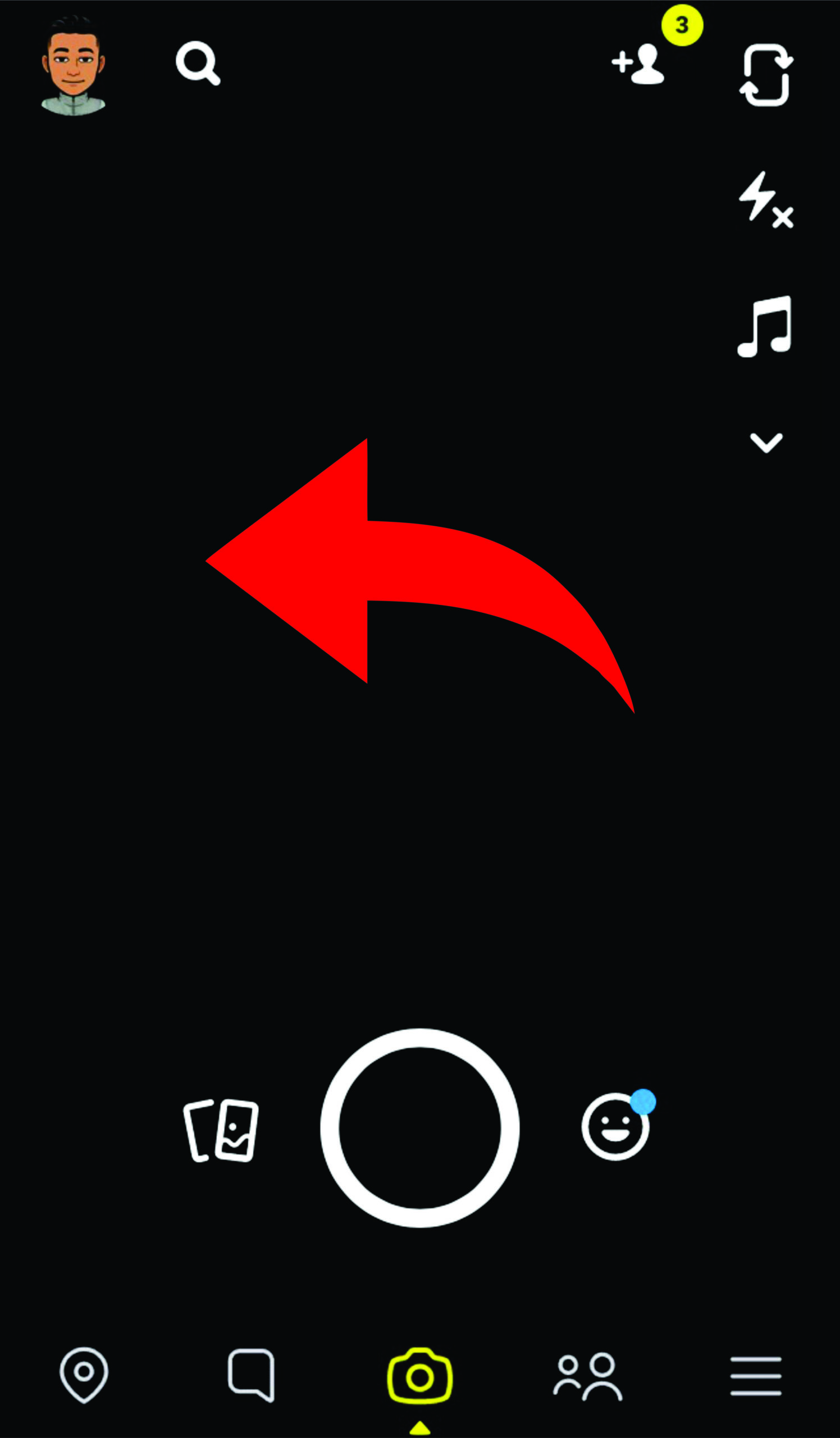This screenshot has width=840, height=1438.
Task: Flip the camera
Action: pyautogui.click(x=766, y=75)
